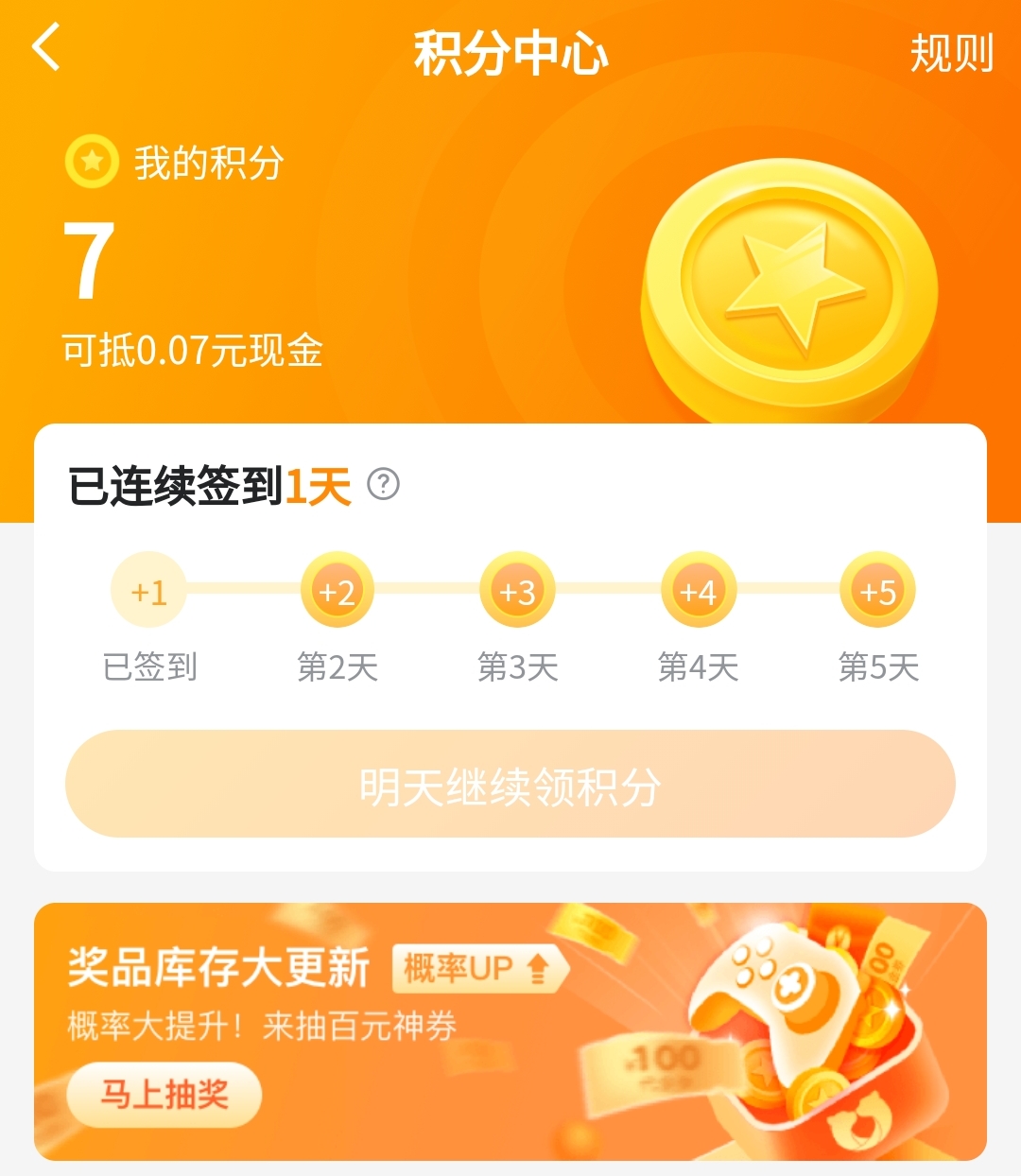
Task: Open the 规则 rules page
Action: pyautogui.click(x=951, y=53)
